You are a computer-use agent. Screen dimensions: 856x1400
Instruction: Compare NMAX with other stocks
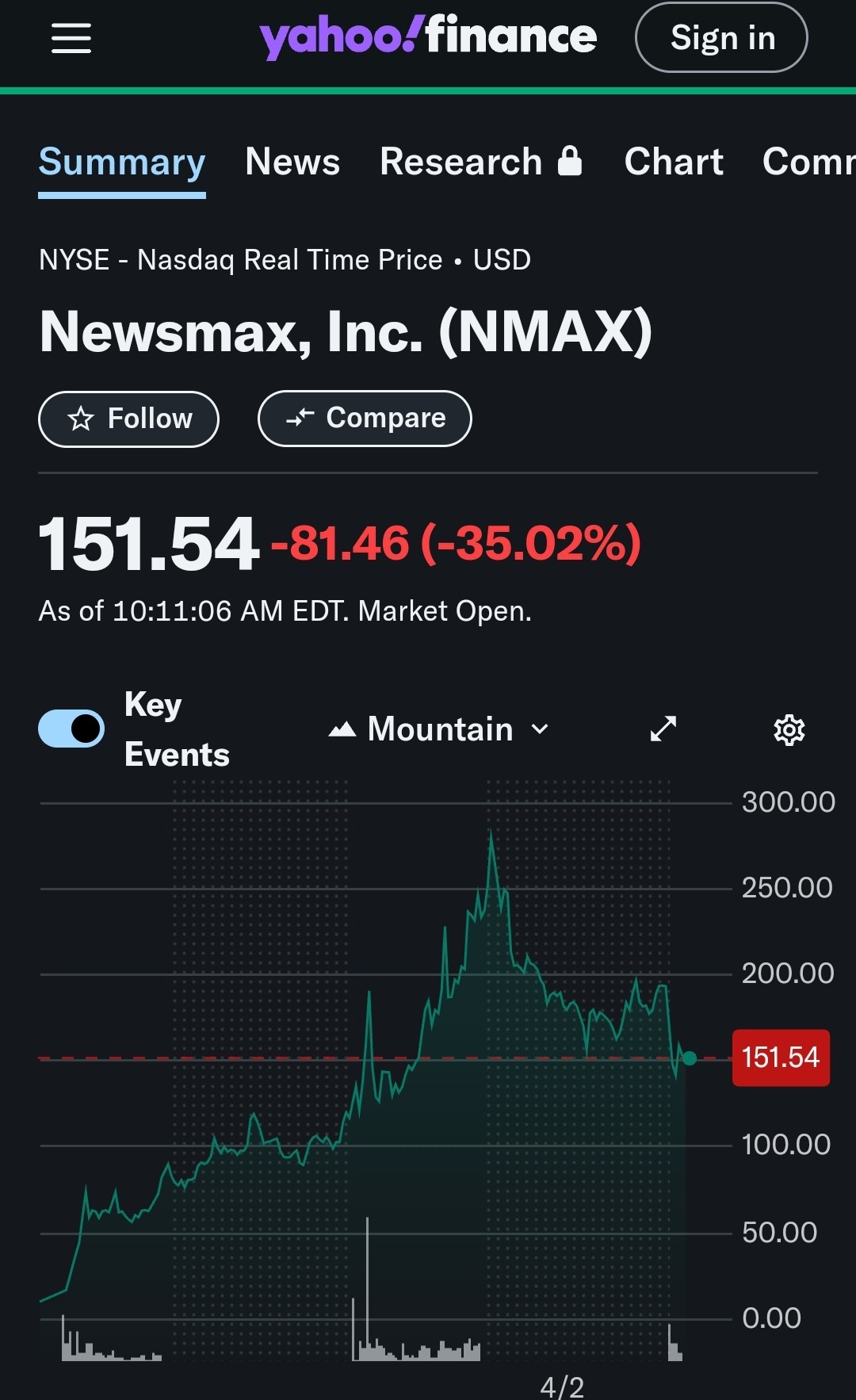(365, 418)
